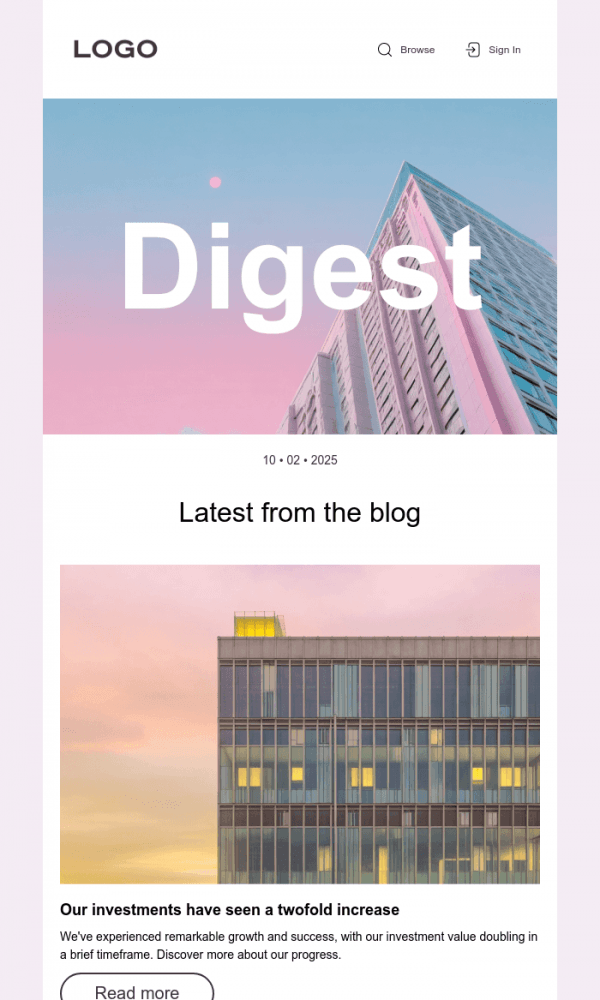Open the Browse search link

pos(406,50)
